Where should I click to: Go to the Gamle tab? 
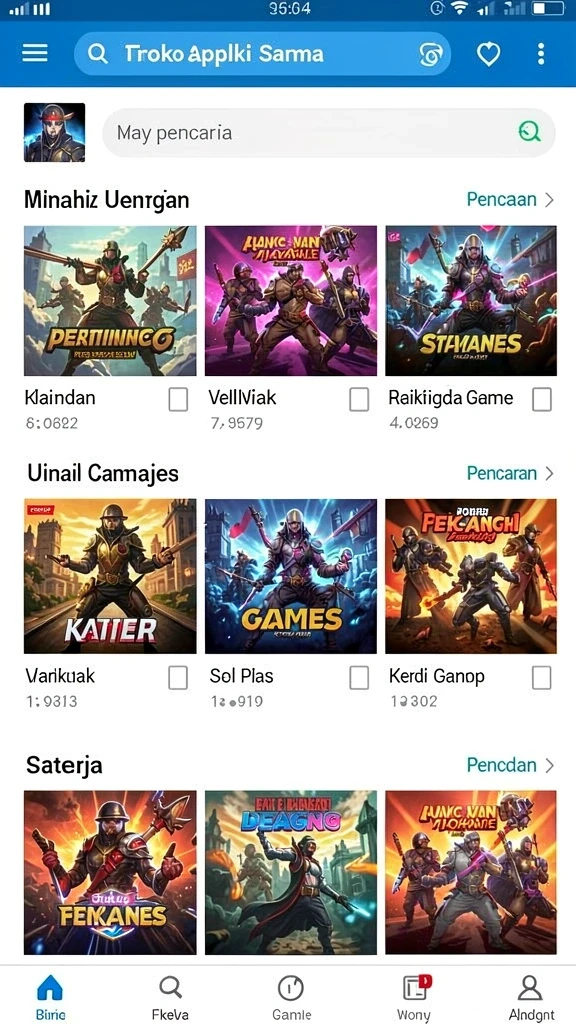pyautogui.click(x=291, y=997)
